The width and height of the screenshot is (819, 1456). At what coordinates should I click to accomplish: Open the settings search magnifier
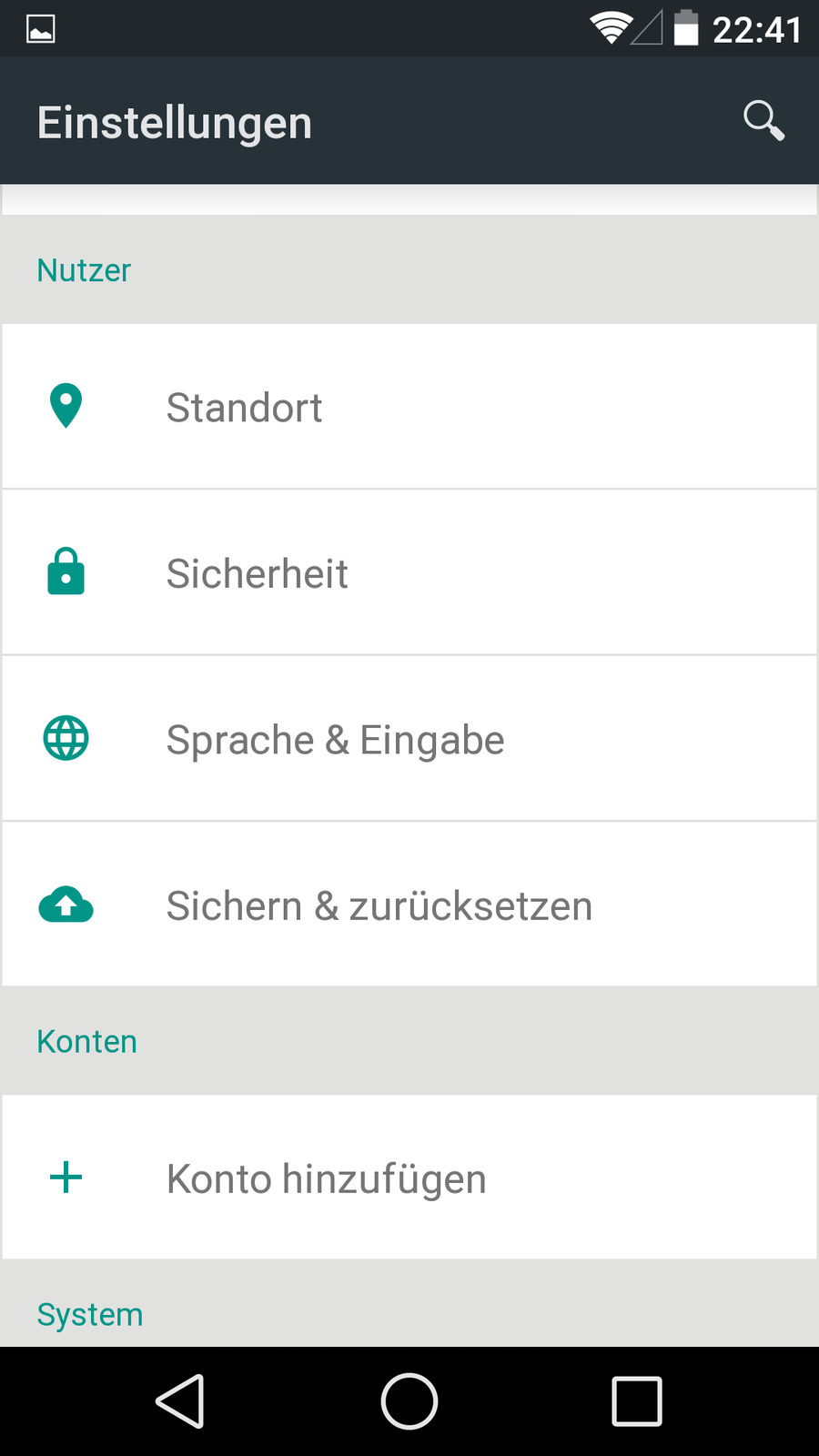763,121
